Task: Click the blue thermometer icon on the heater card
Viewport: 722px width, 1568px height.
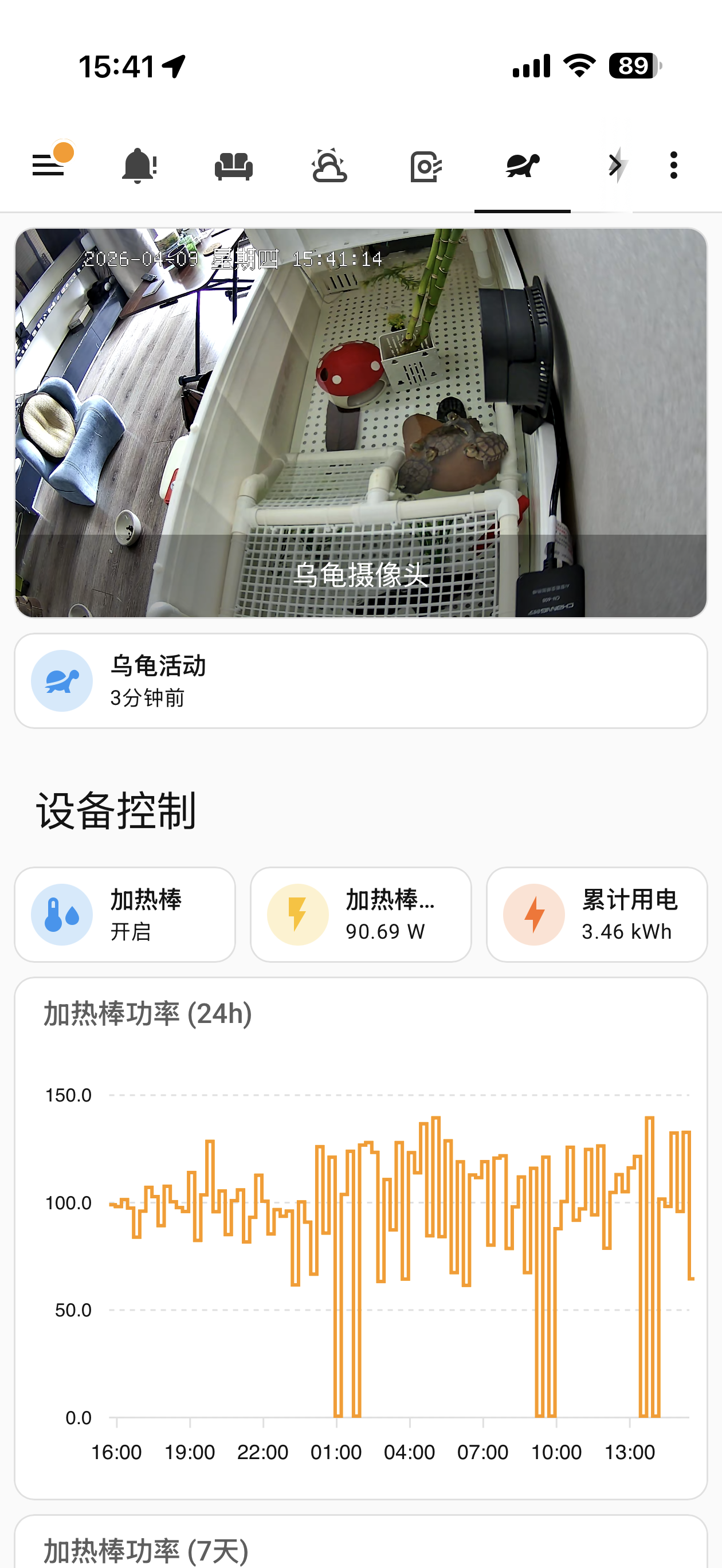Action: [x=61, y=914]
